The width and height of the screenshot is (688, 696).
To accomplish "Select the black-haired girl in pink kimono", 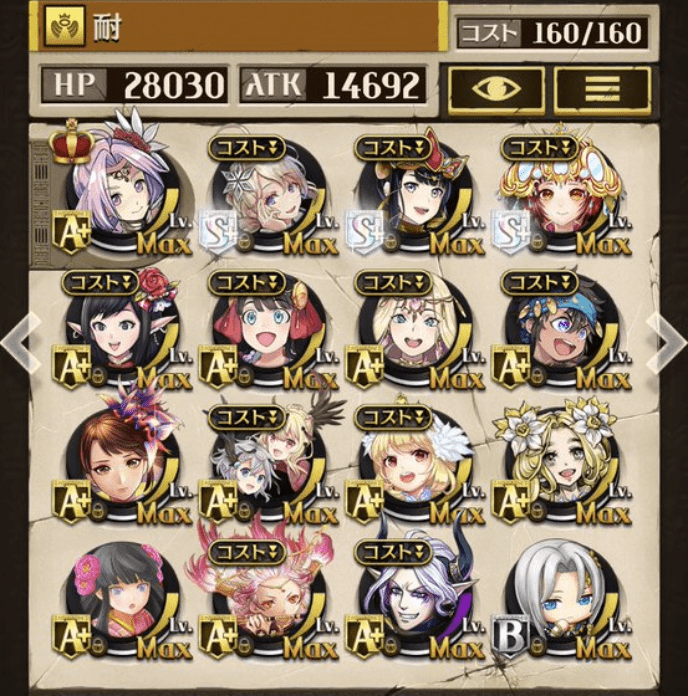I will click(117, 598).
